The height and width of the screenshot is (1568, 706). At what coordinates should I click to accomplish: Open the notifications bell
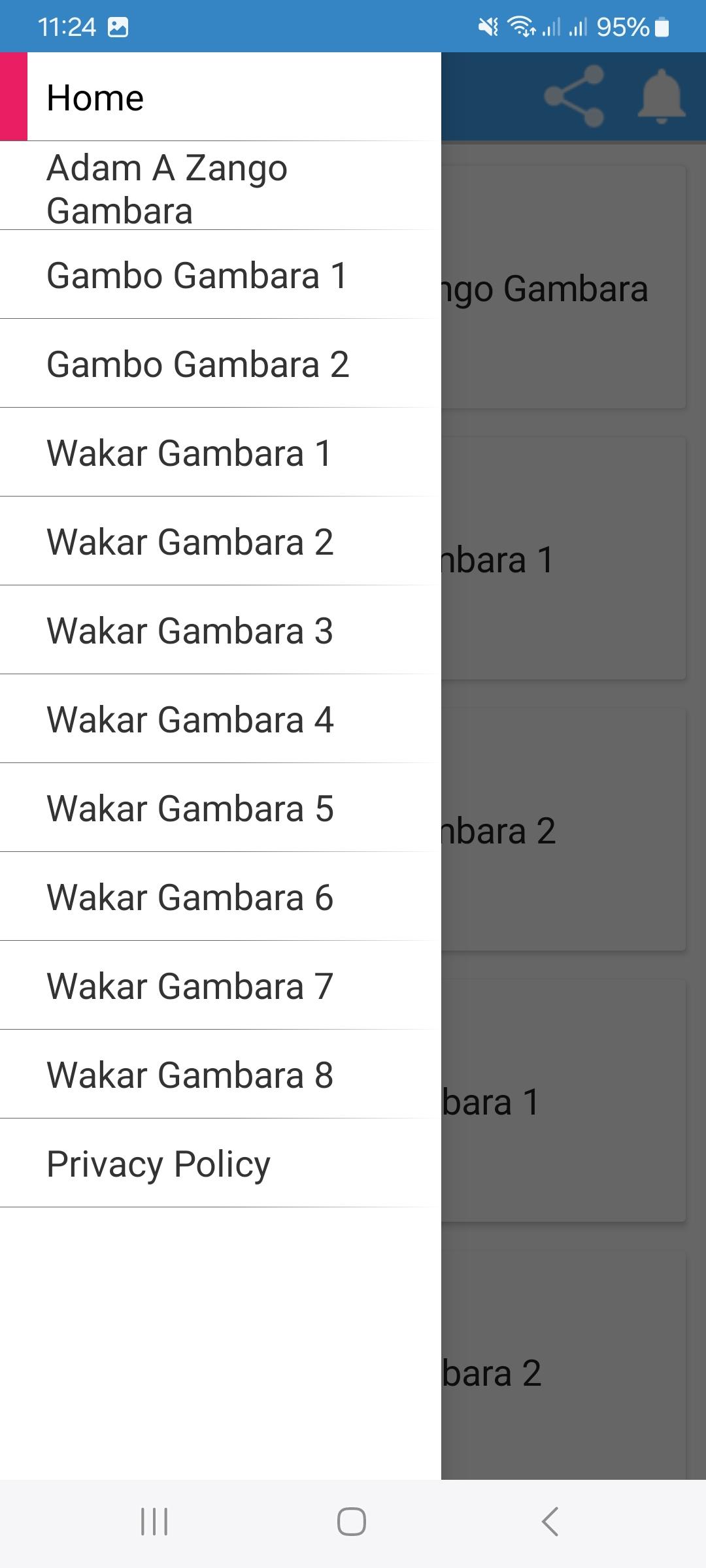coord(662,96)
